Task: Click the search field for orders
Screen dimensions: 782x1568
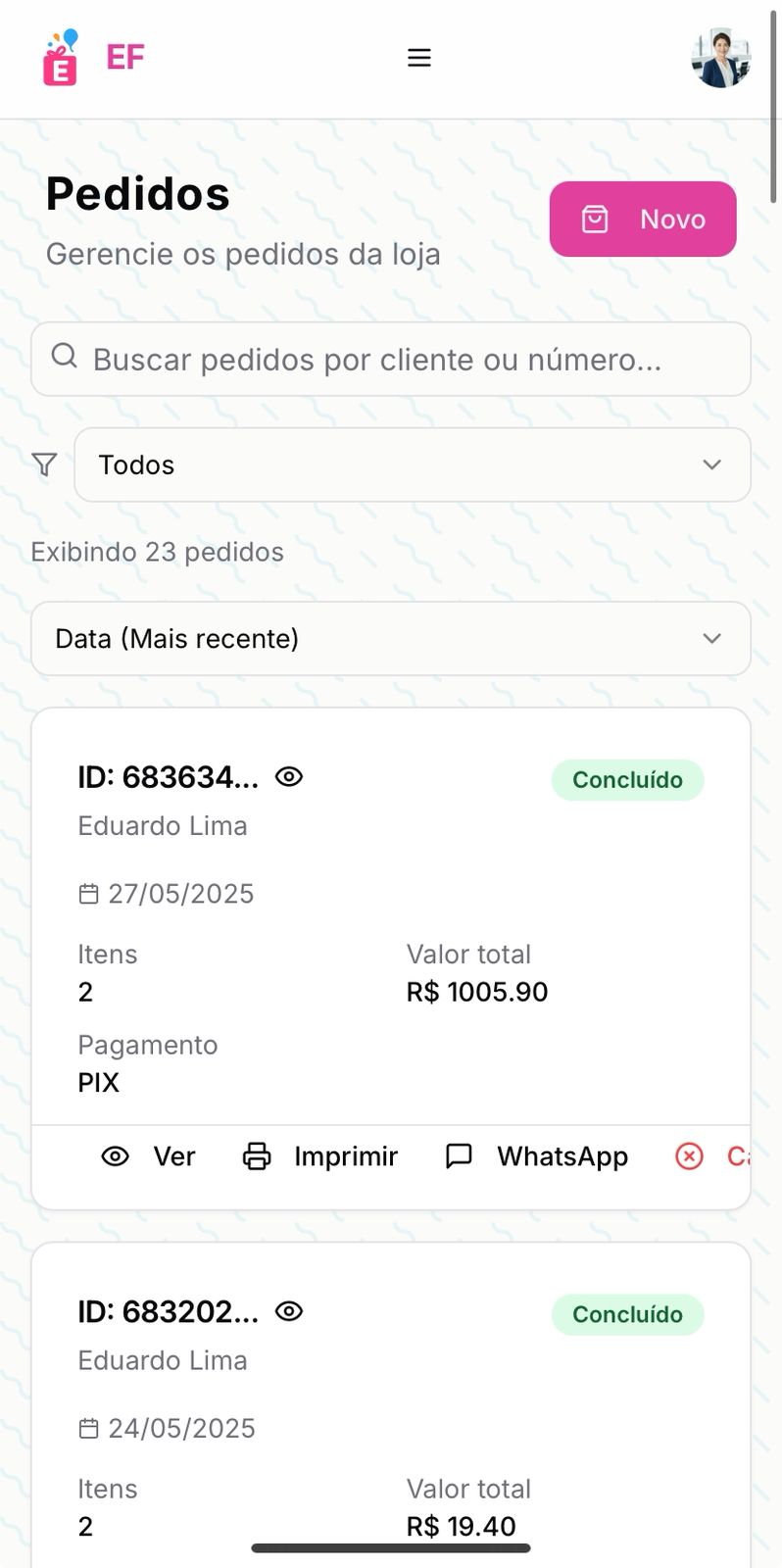Action: click(391, 359)
